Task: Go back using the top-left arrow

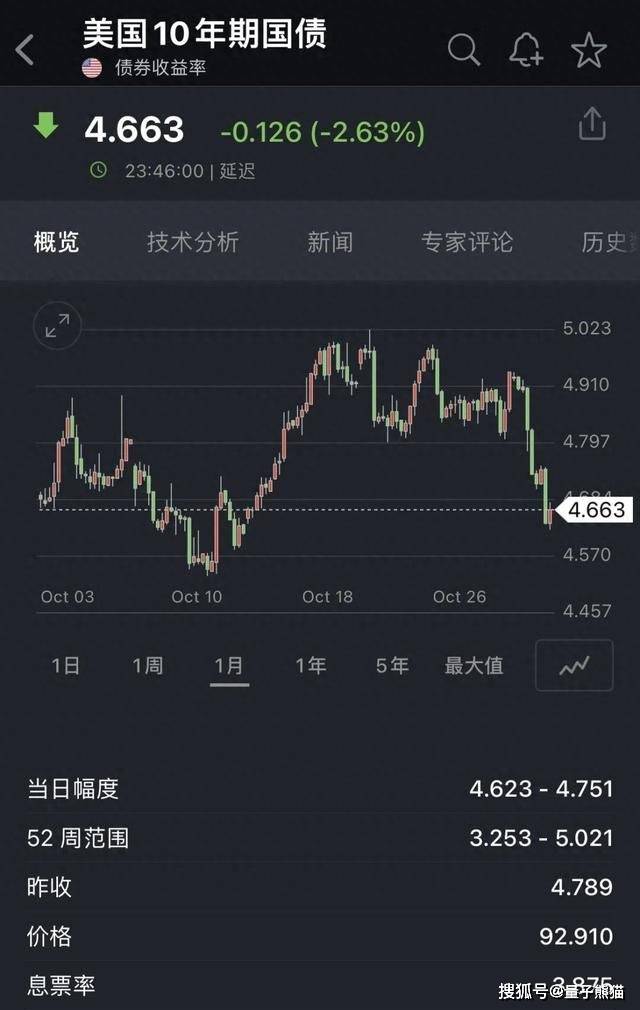Action: (26, 49)
